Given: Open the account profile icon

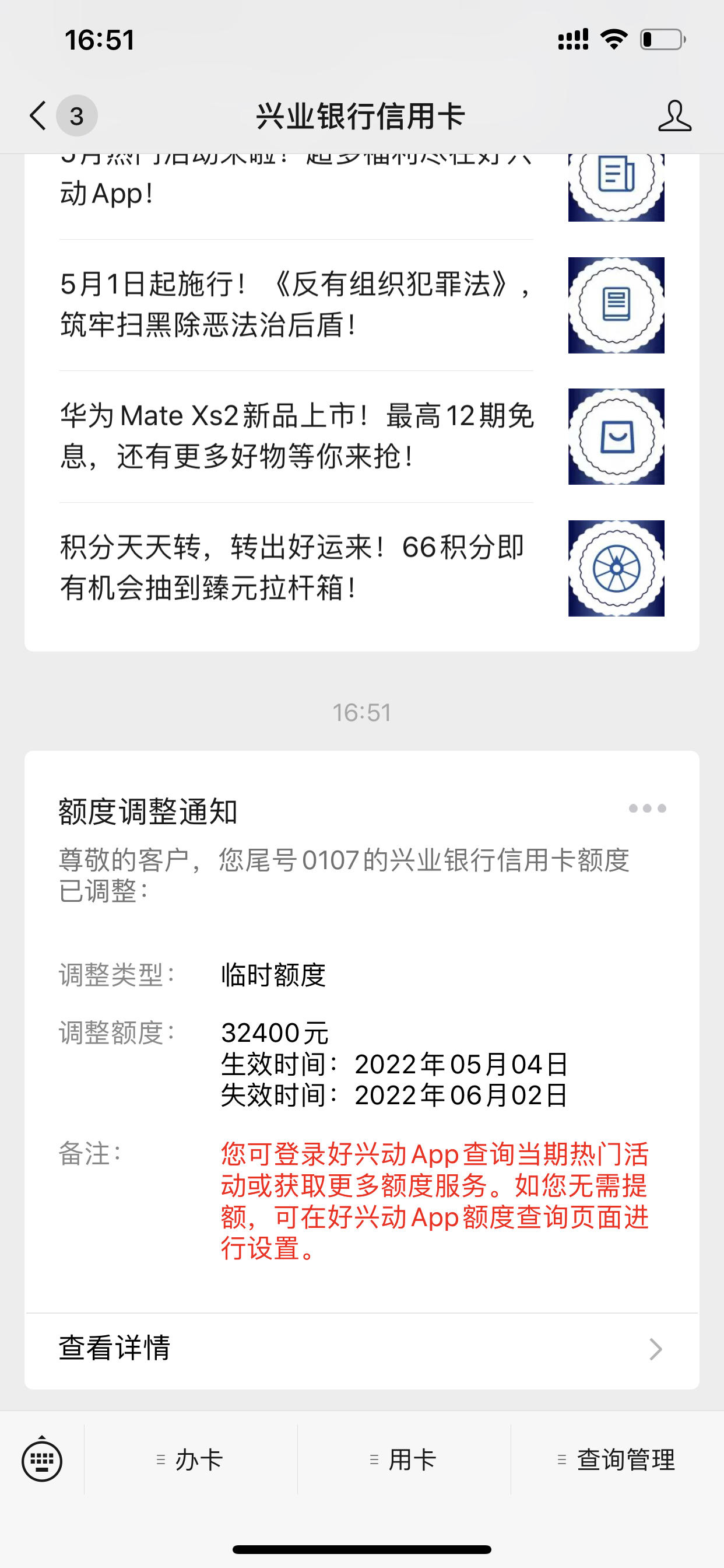Looking at the screenshot, I should (x=674, y=116).
